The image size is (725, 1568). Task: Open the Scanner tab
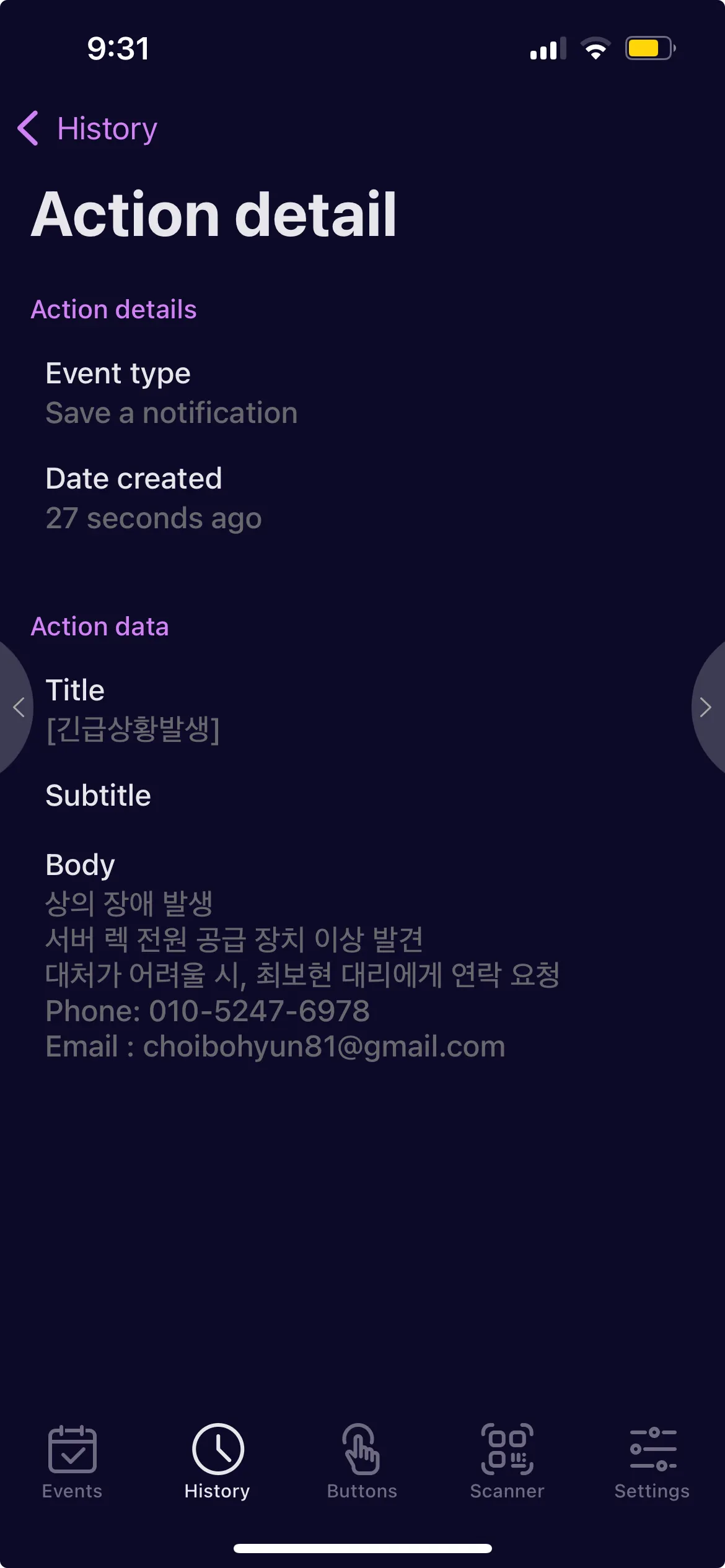(507, 1461)
